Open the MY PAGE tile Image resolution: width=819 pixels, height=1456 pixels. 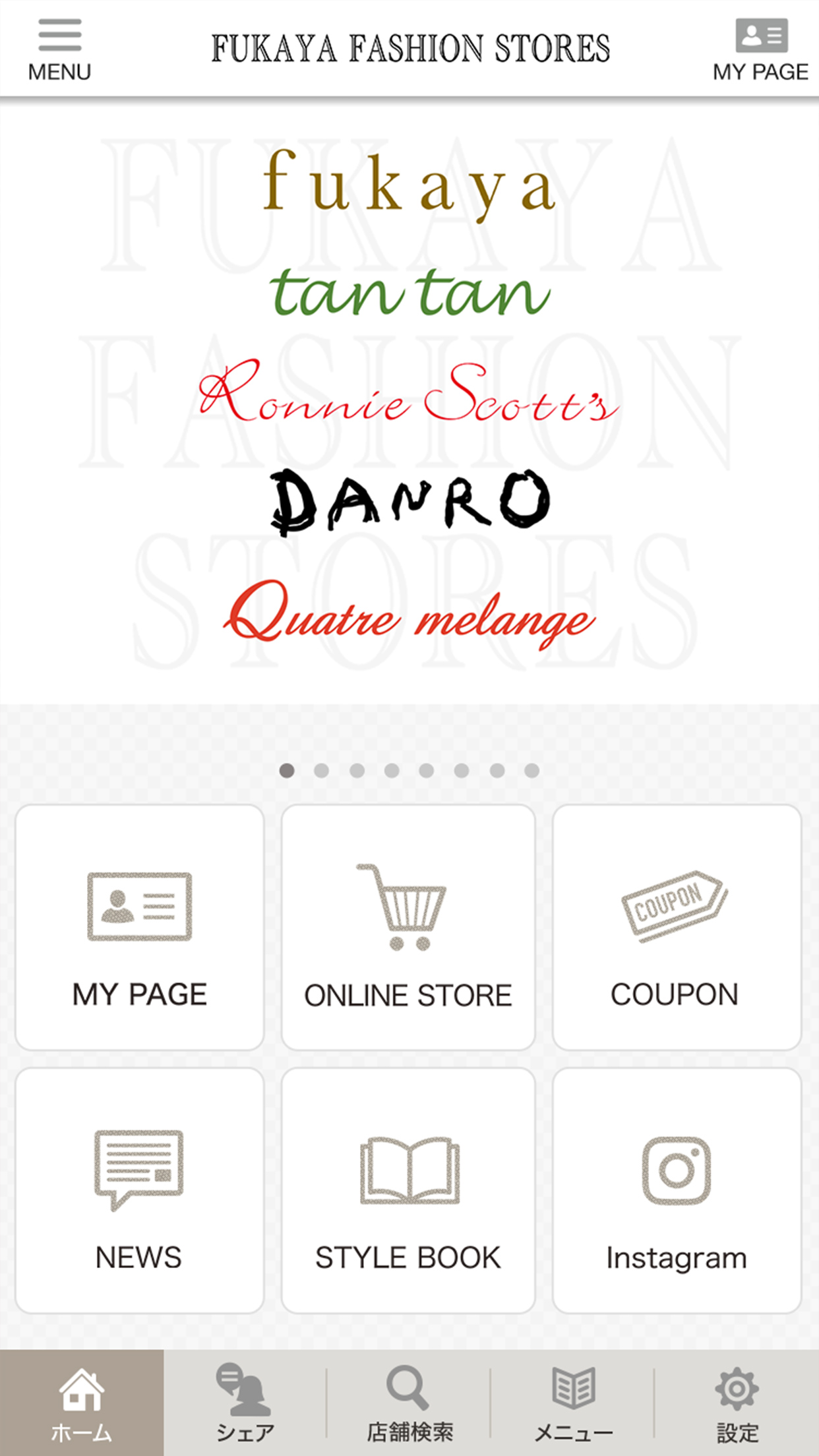click(x=140, y=926)
